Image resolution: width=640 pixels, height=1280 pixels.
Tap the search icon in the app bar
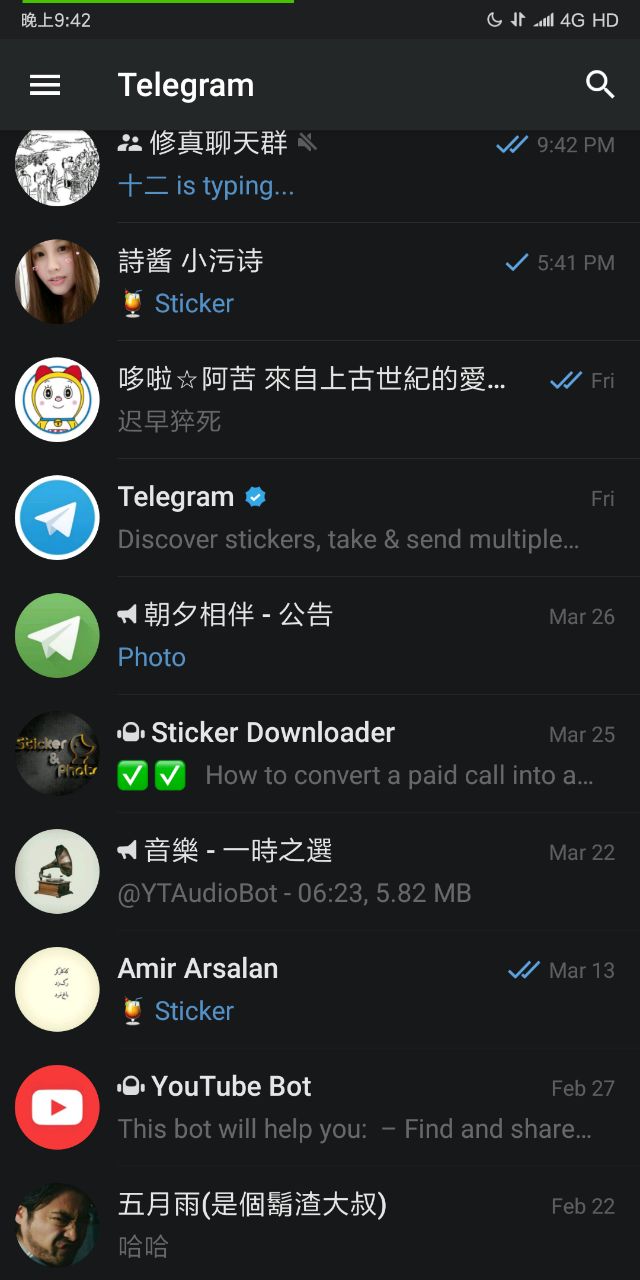tap(599, 85)
